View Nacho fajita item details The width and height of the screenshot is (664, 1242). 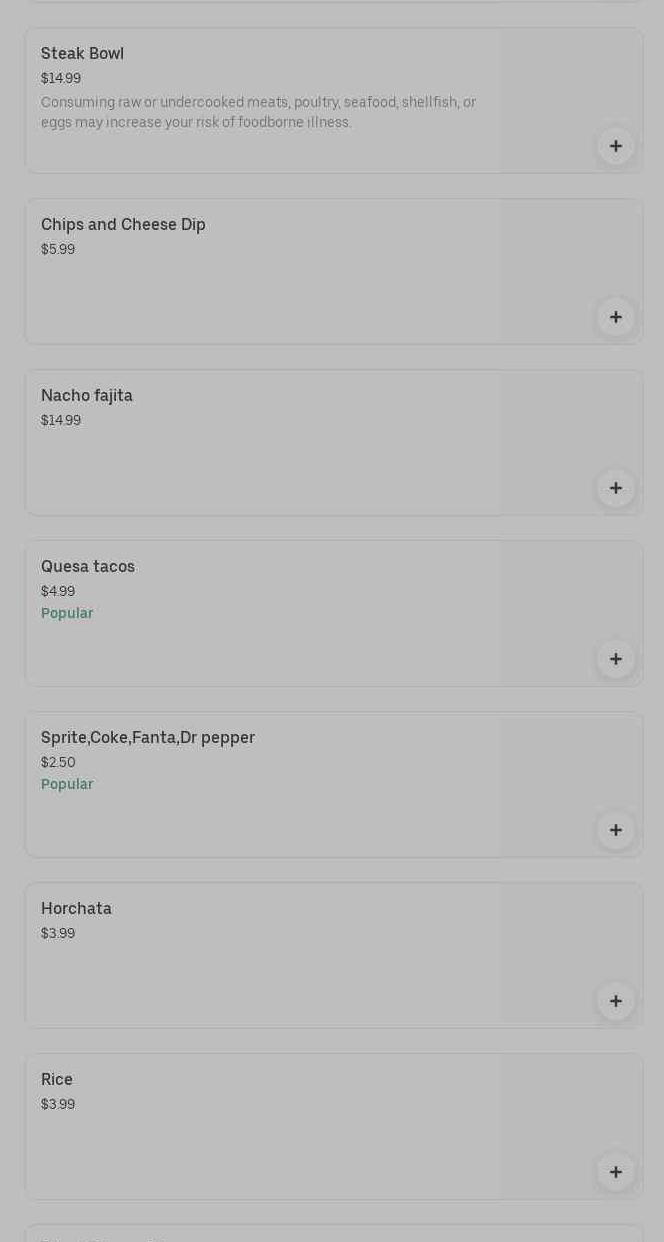click(87, 396)
